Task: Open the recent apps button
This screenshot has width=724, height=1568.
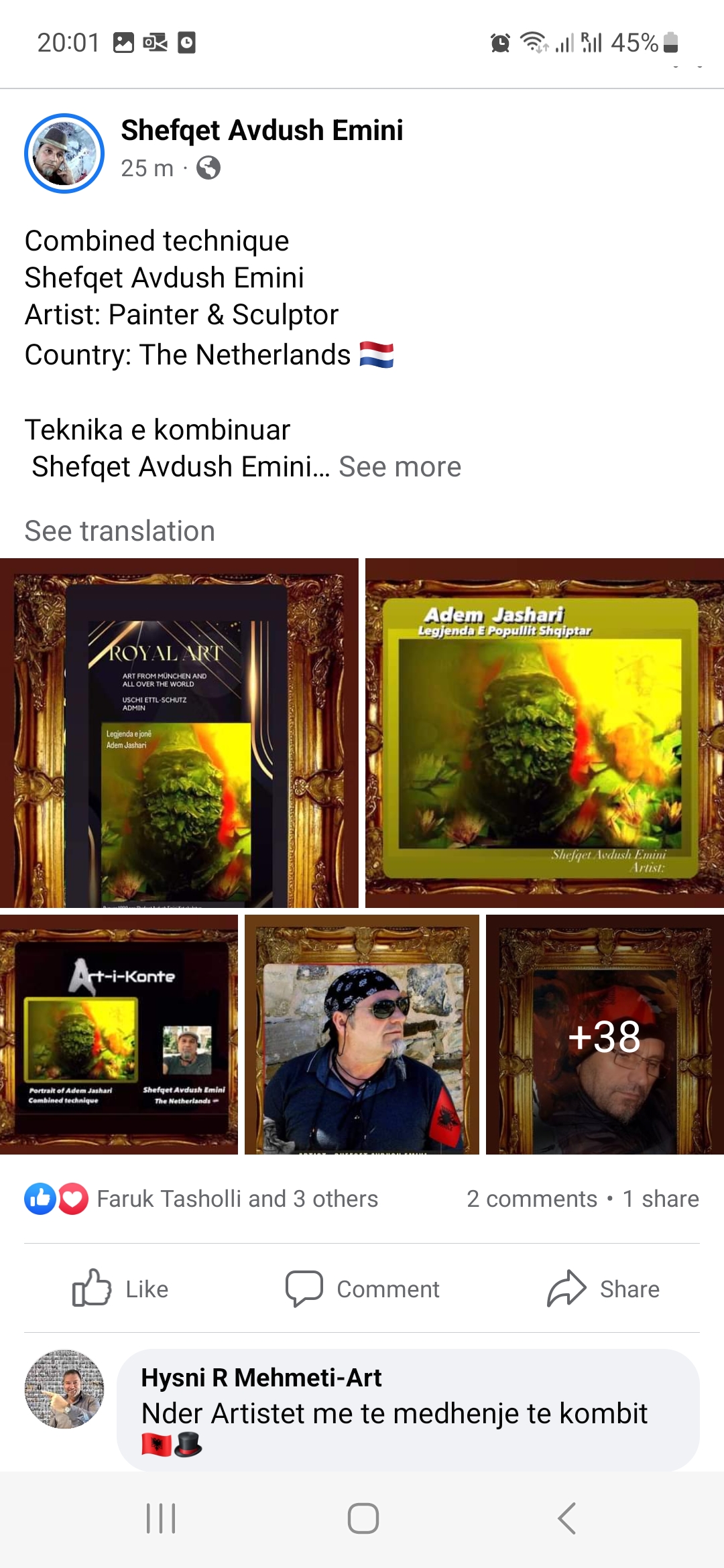Action: coord(161,1518)
